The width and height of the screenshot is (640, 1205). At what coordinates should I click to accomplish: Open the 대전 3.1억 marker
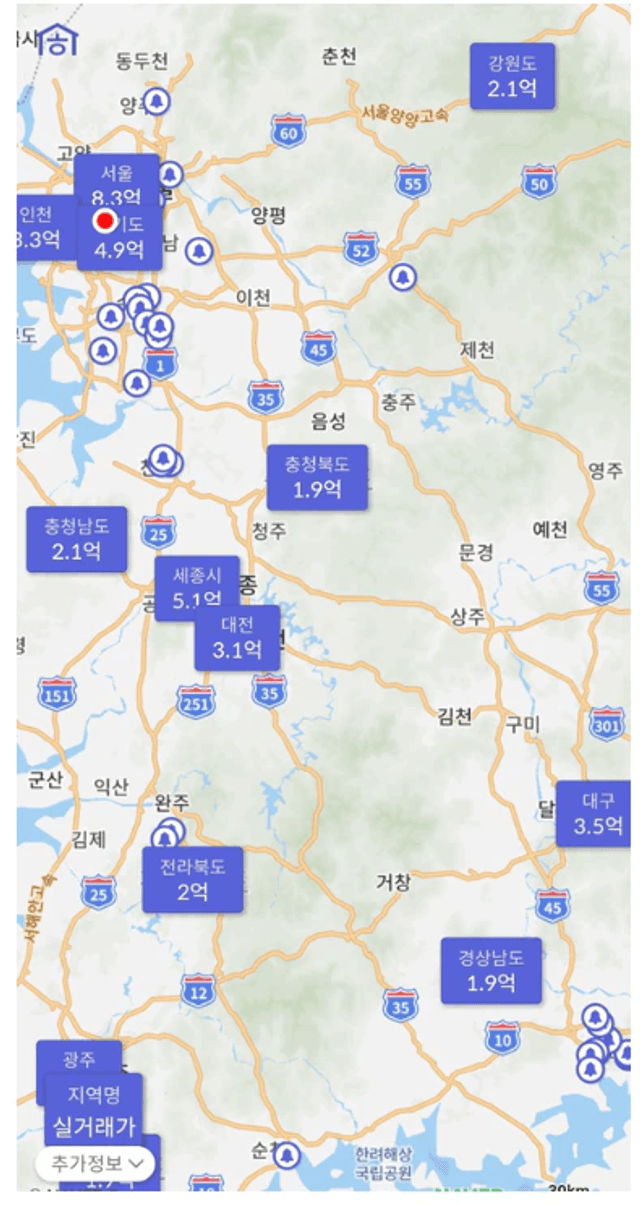pos(237,637)
